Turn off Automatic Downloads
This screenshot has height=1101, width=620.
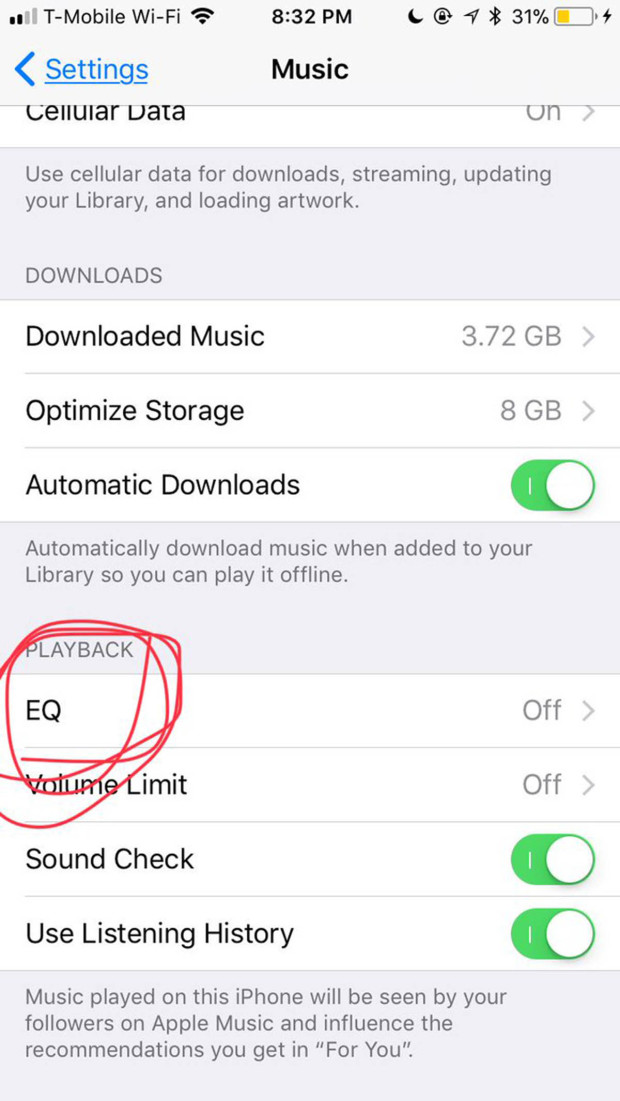point(552,485)
